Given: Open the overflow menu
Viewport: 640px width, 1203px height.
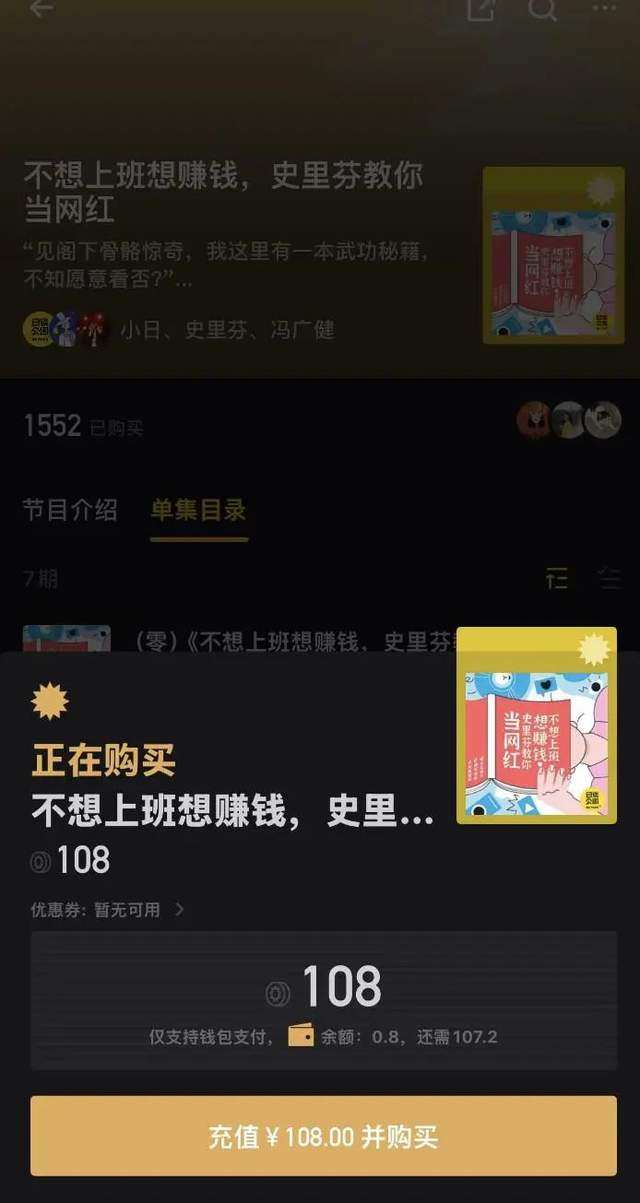Looking at the screenshot, I should [x=605, y=9].
